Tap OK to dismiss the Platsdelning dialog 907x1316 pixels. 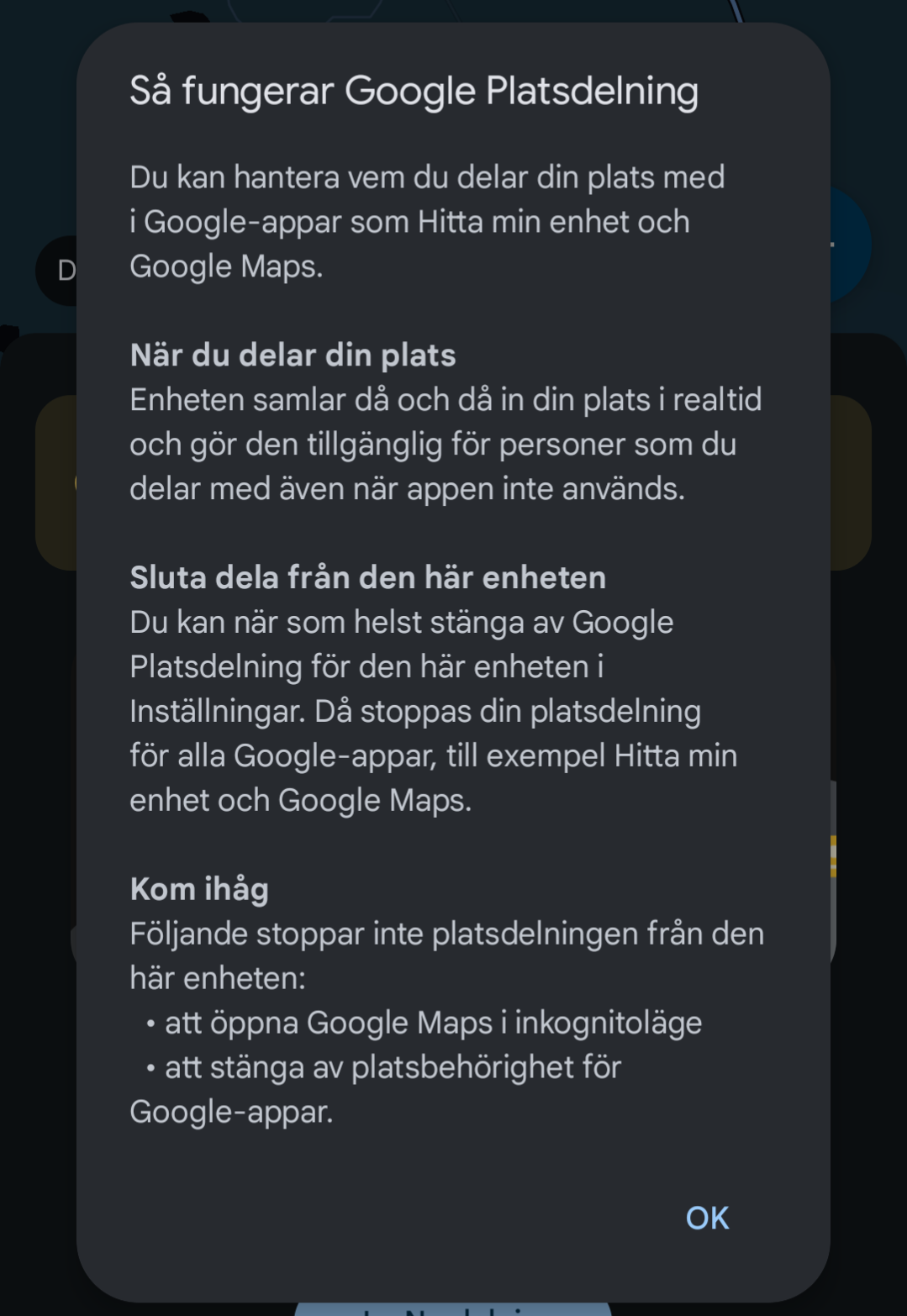point(707,1218)
